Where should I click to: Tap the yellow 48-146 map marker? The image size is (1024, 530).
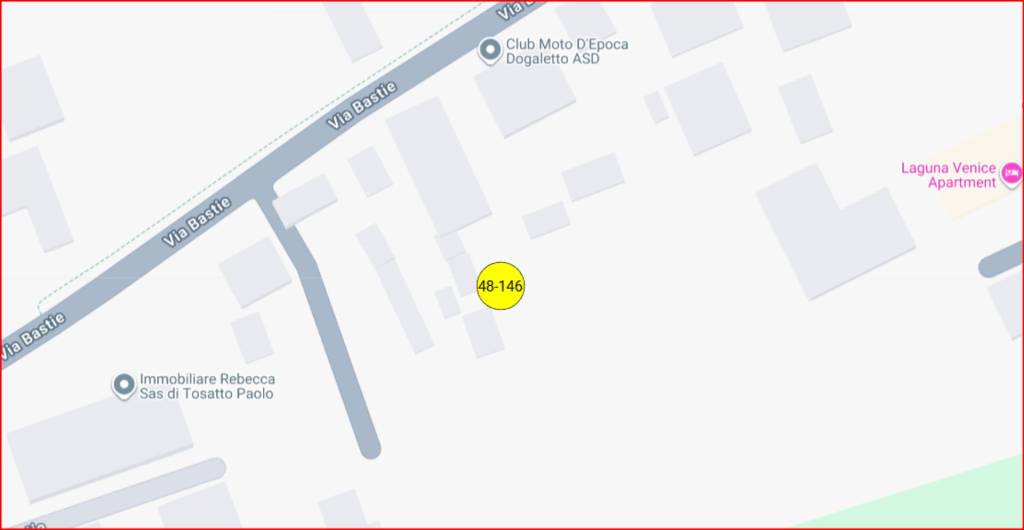coord(500,286)
